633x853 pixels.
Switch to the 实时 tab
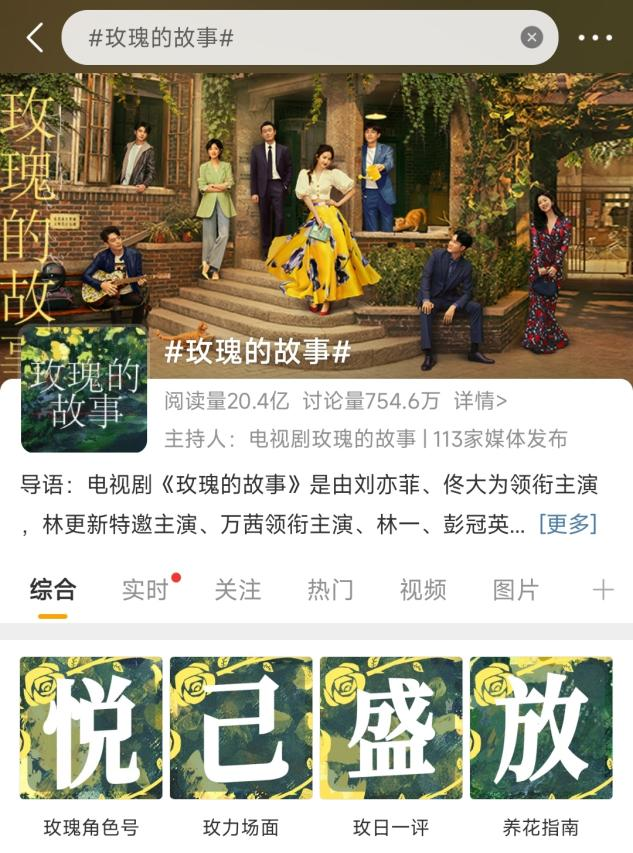click(145, 590)
